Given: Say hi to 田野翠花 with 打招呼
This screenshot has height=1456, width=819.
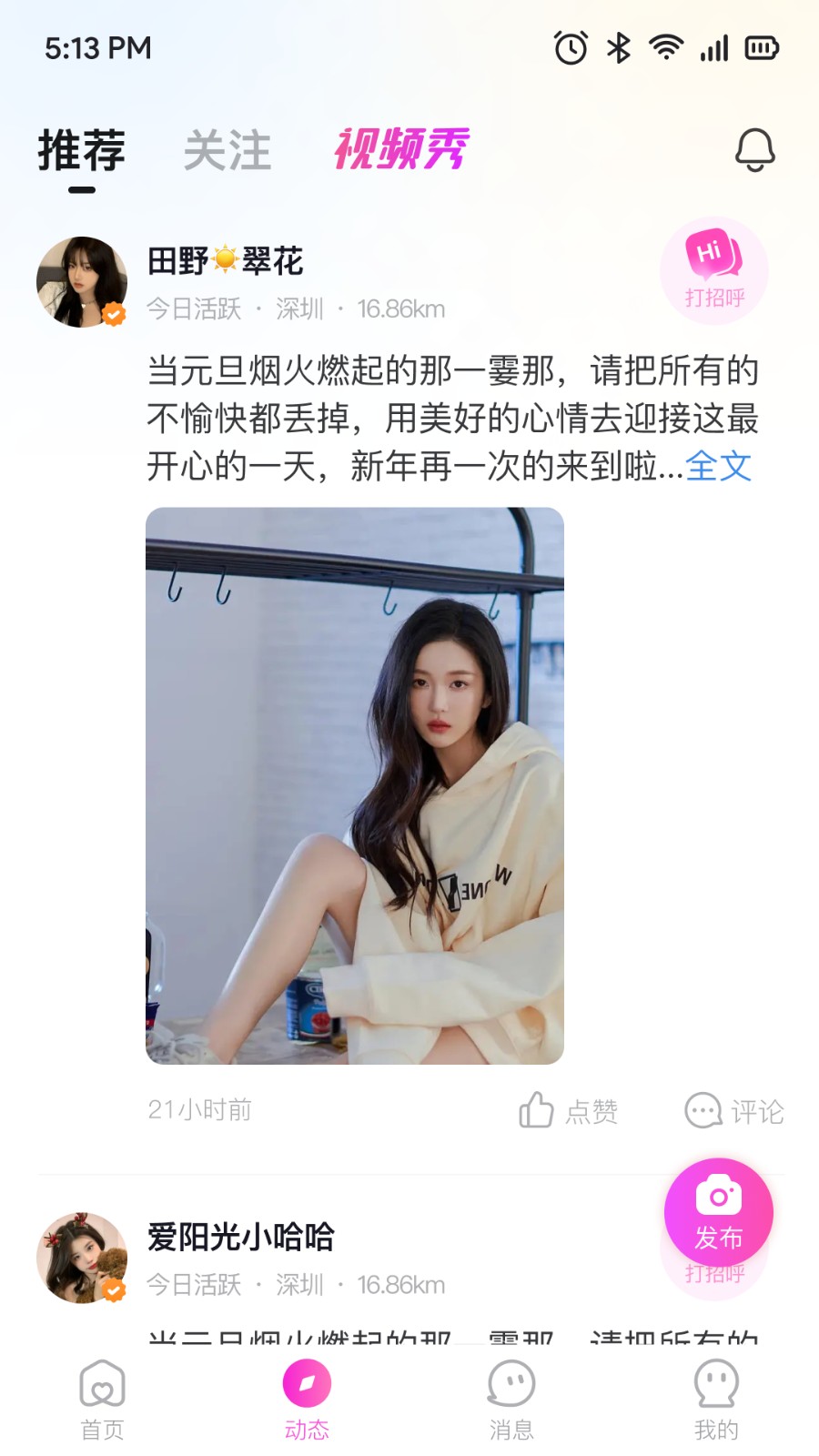Looking at the screenshot, I should [714, 270].
